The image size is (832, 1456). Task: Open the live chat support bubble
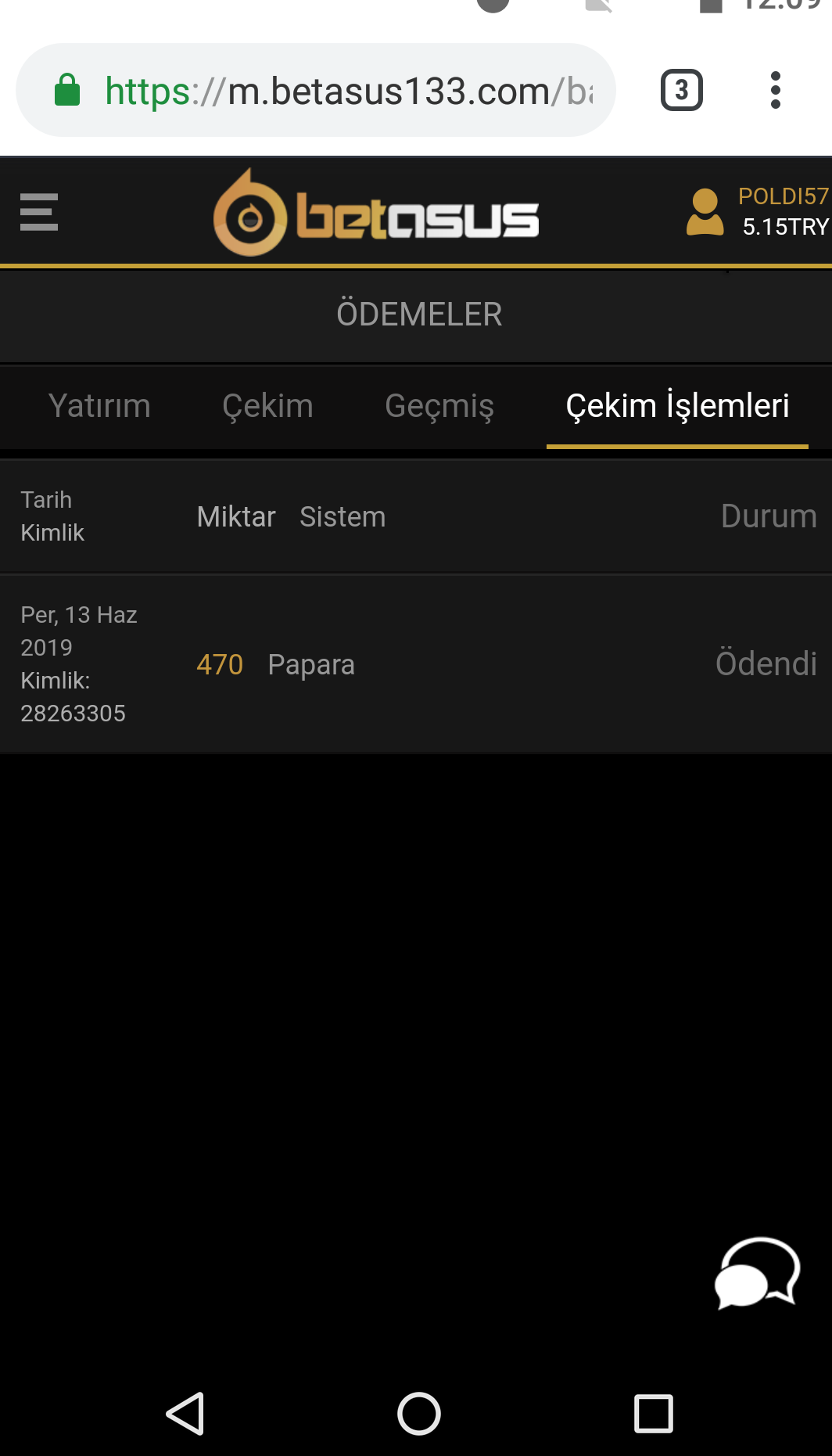pos(757,1273)
